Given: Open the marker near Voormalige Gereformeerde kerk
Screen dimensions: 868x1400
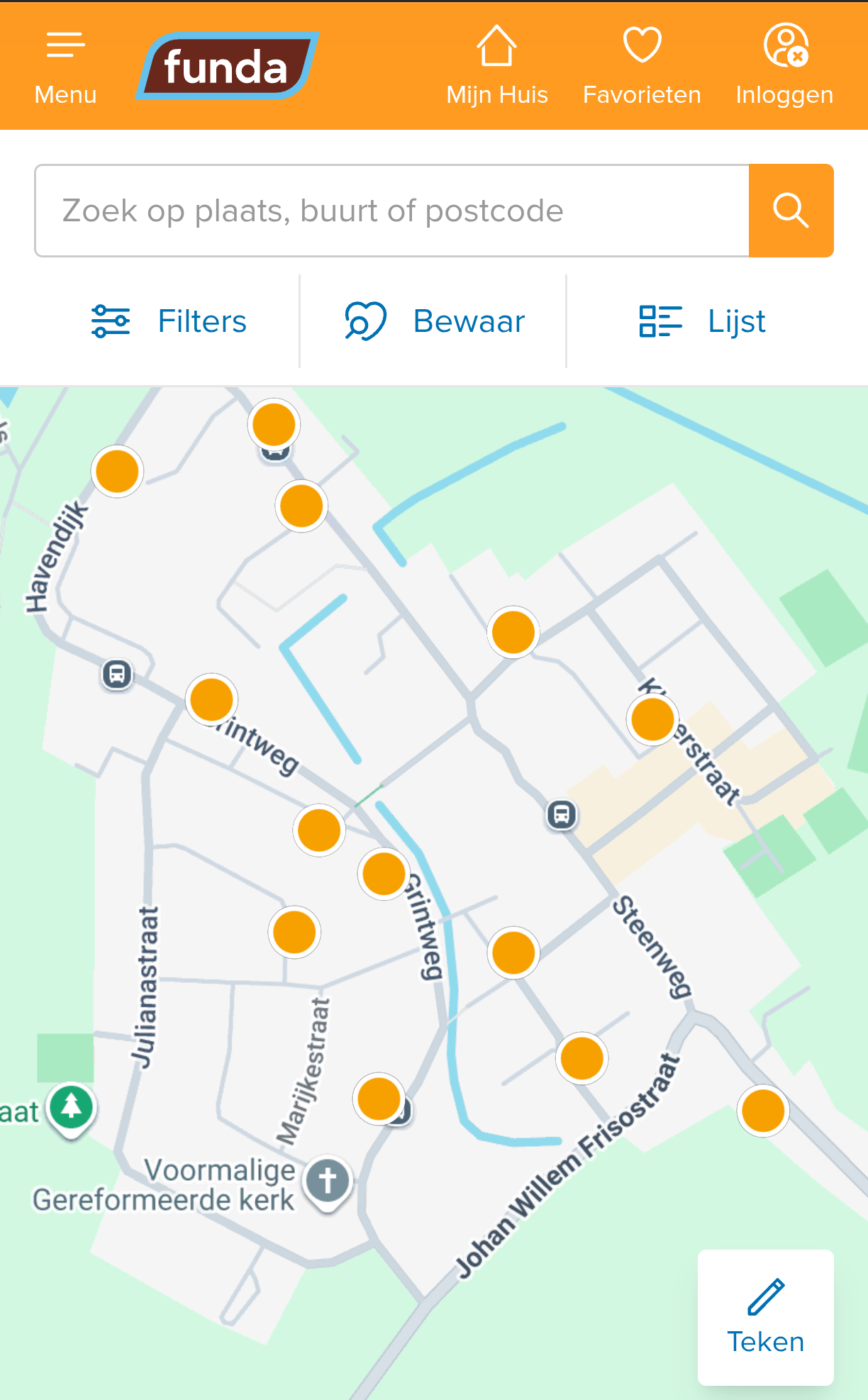Looking at the screenshot, I should click(379, 1098).
